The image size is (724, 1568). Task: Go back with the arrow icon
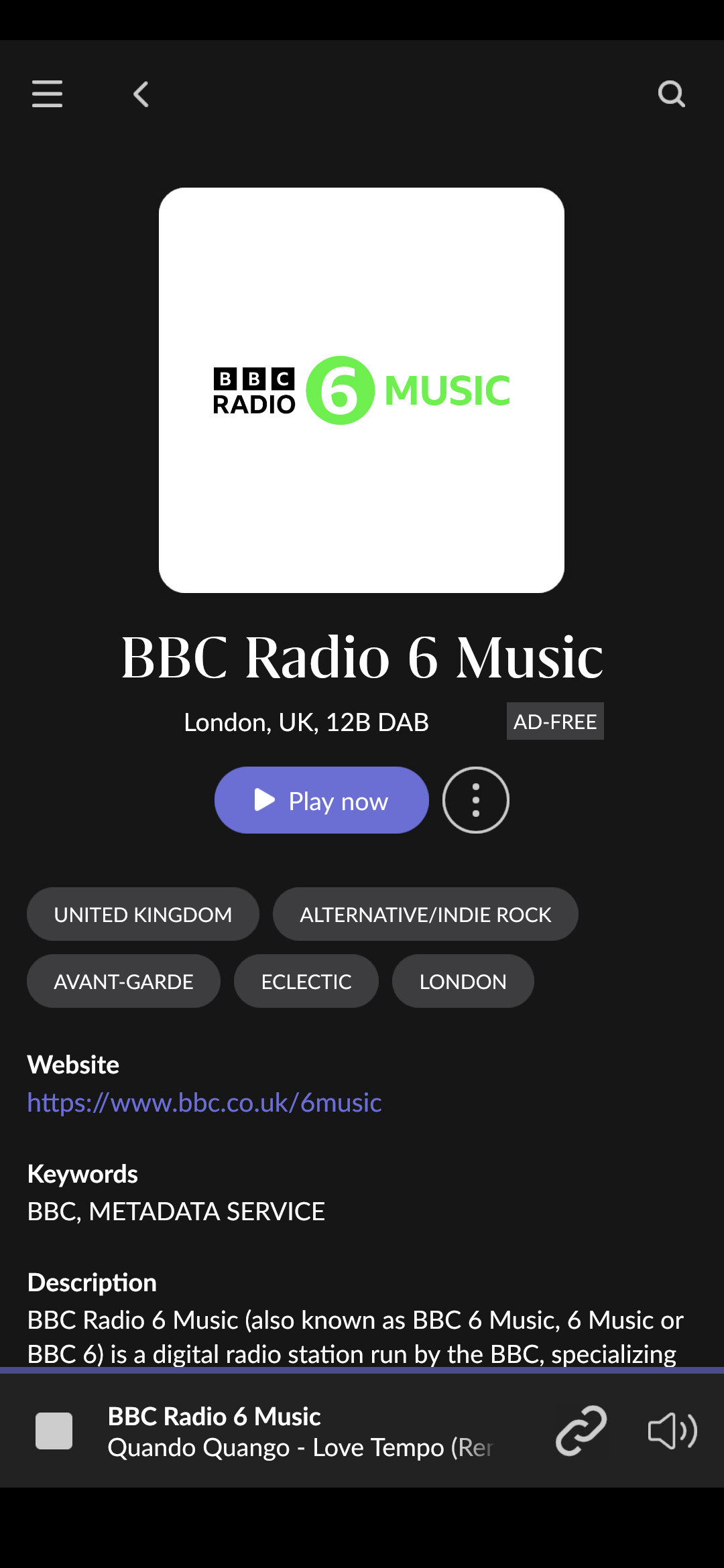[x=141, y=94]
